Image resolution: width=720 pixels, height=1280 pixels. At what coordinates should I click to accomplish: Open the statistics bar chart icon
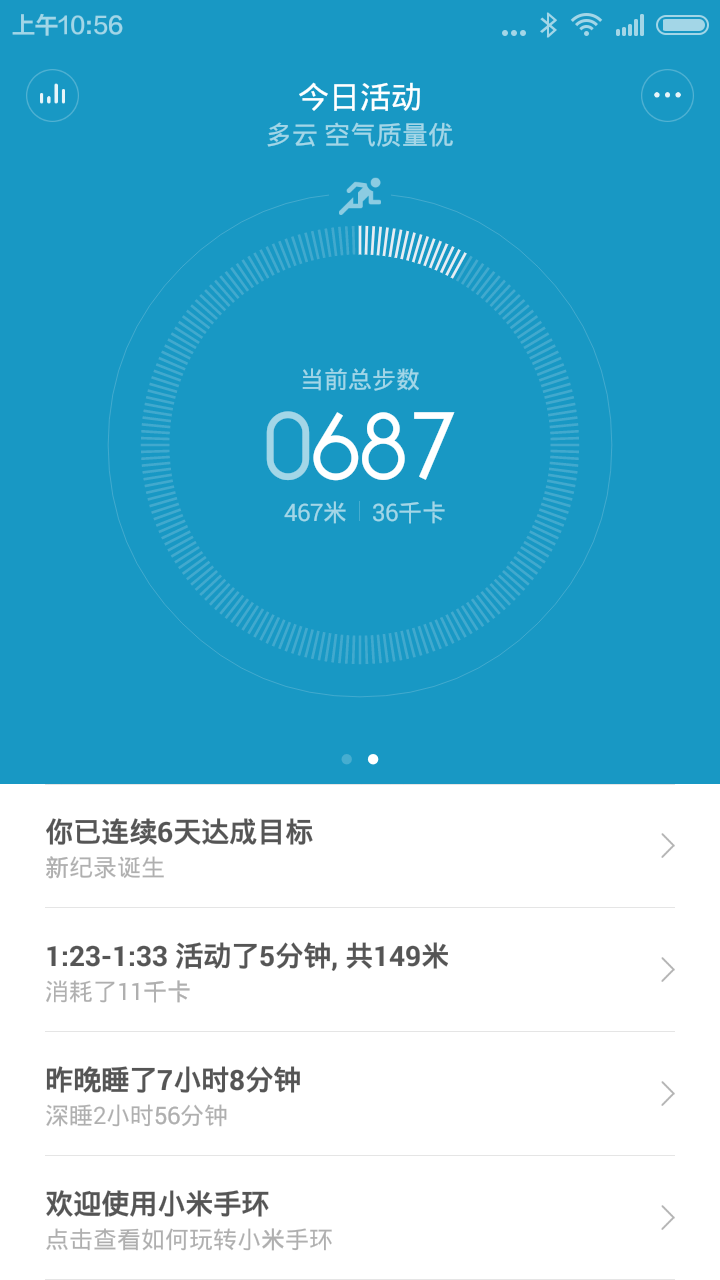coord(52,95)
